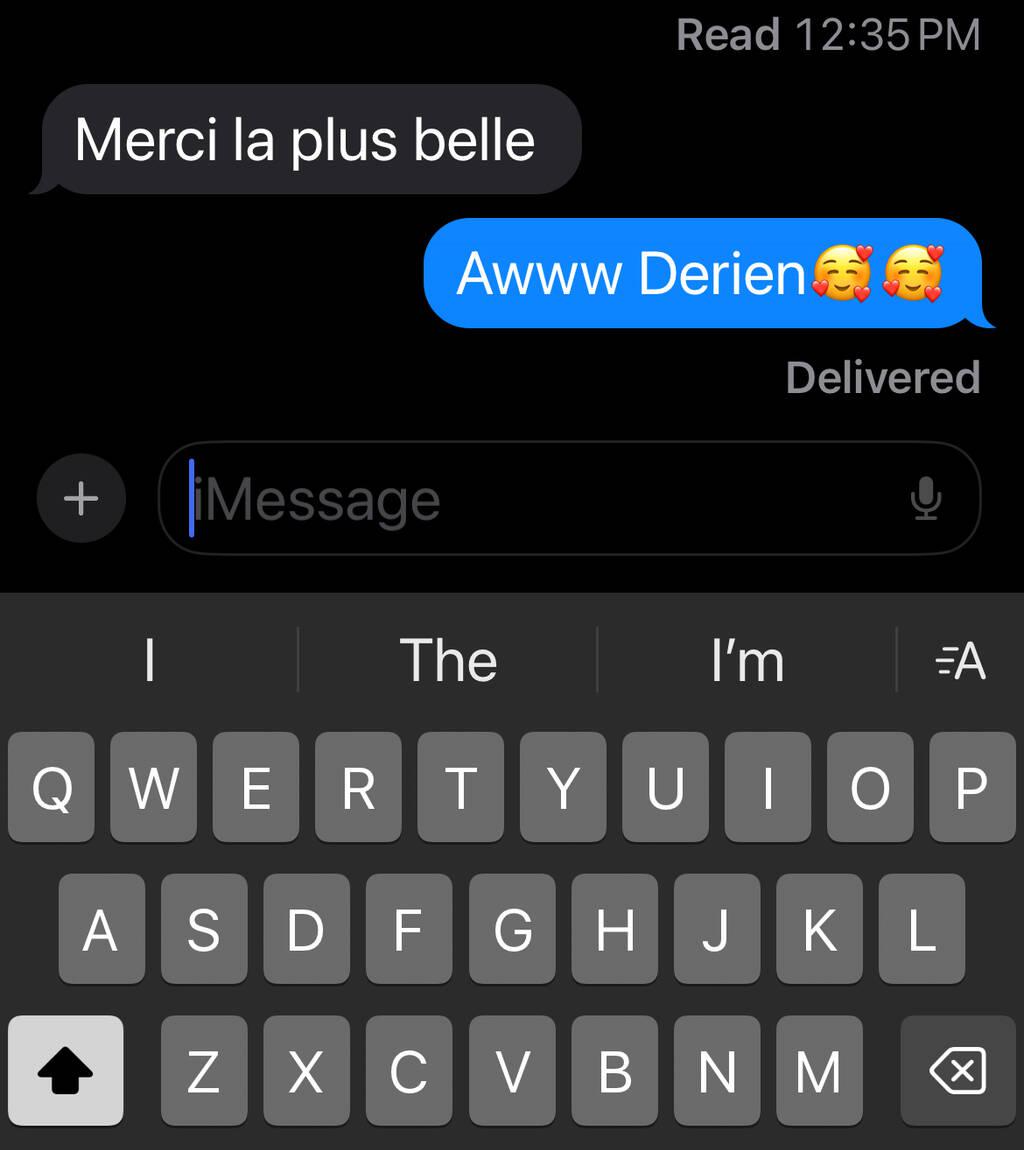Viewport: 1024px width, 1150px height.
Task: Open the plus attachments menu
Action: click(81, 498)
